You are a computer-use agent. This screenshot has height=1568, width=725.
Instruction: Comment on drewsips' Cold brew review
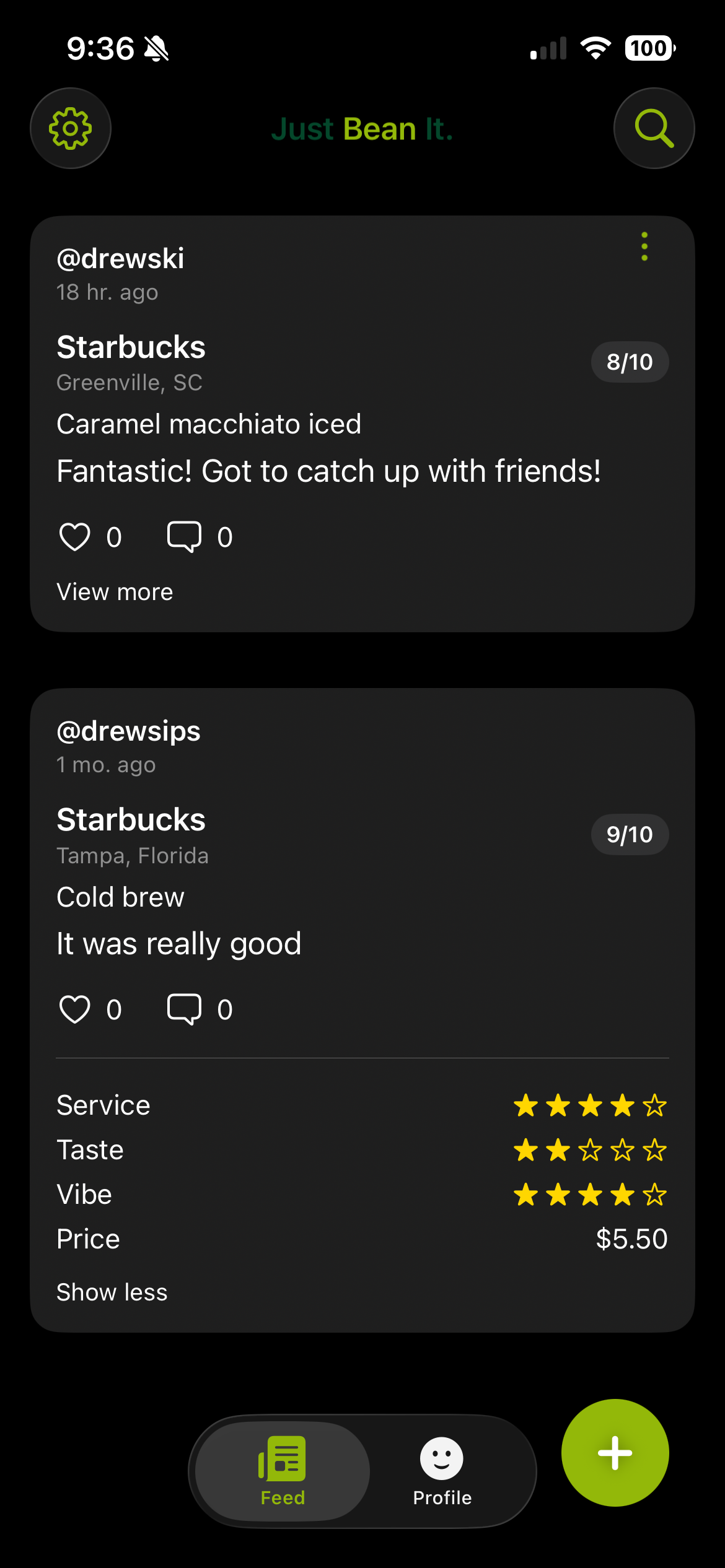(184, 1009)
